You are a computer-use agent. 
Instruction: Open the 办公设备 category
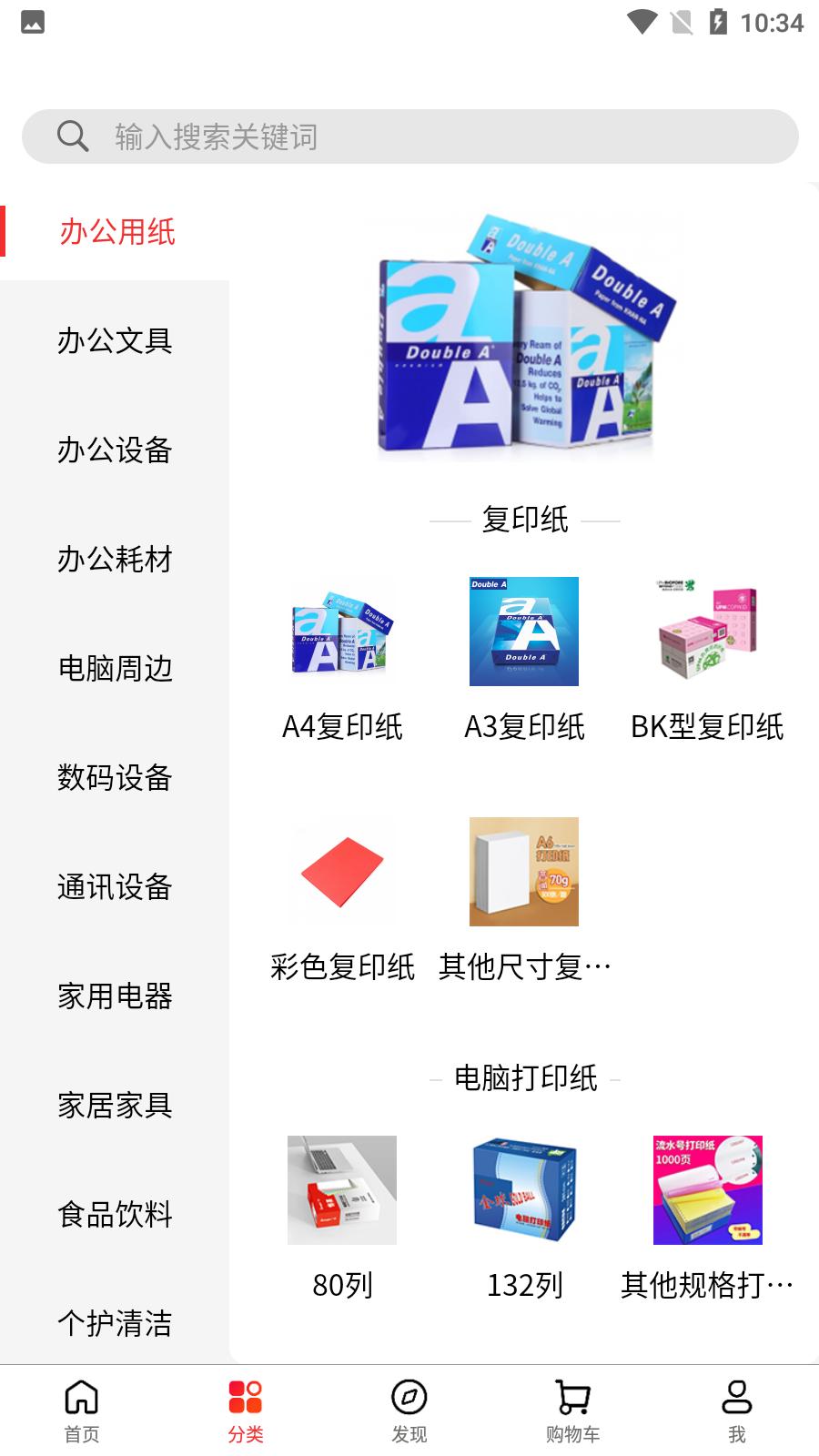(x=115, y=450)
